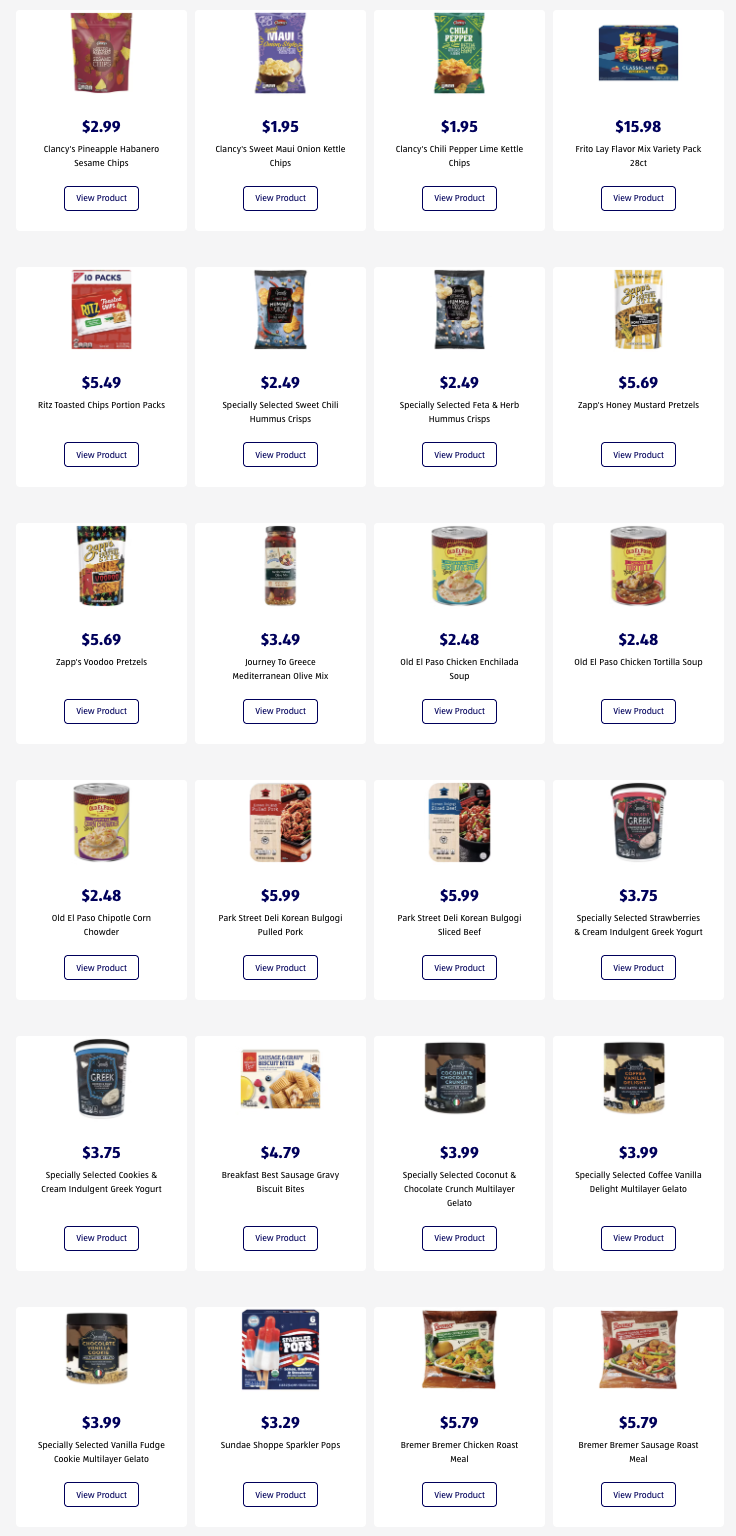The height and width of the screenshot is (1536, 736).
Task: View Journey To Greece Mediterranean Olive Mix product
Action: pyautogui.click(x=280, y=711)
